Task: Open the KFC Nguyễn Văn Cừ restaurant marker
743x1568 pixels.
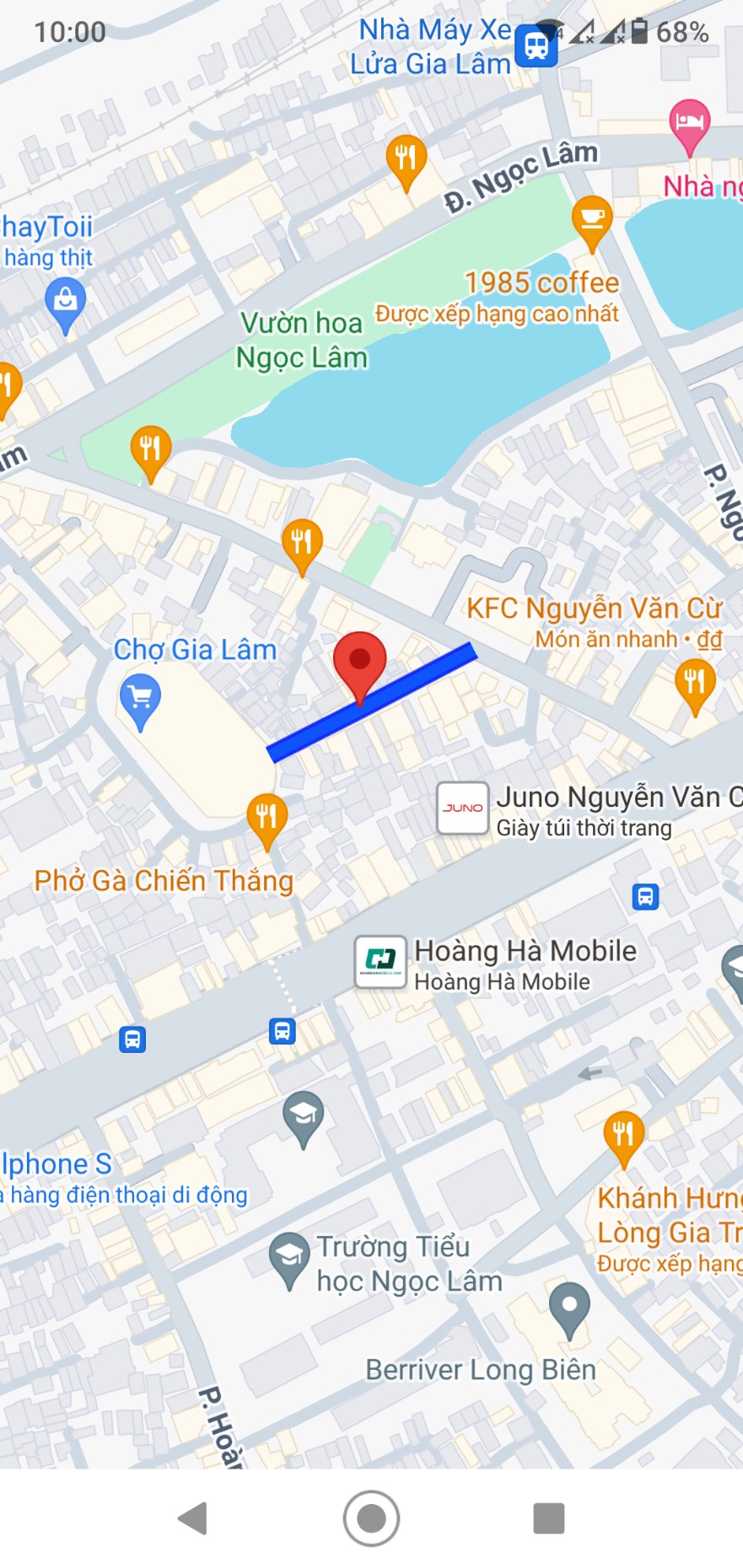Action: 695,683
